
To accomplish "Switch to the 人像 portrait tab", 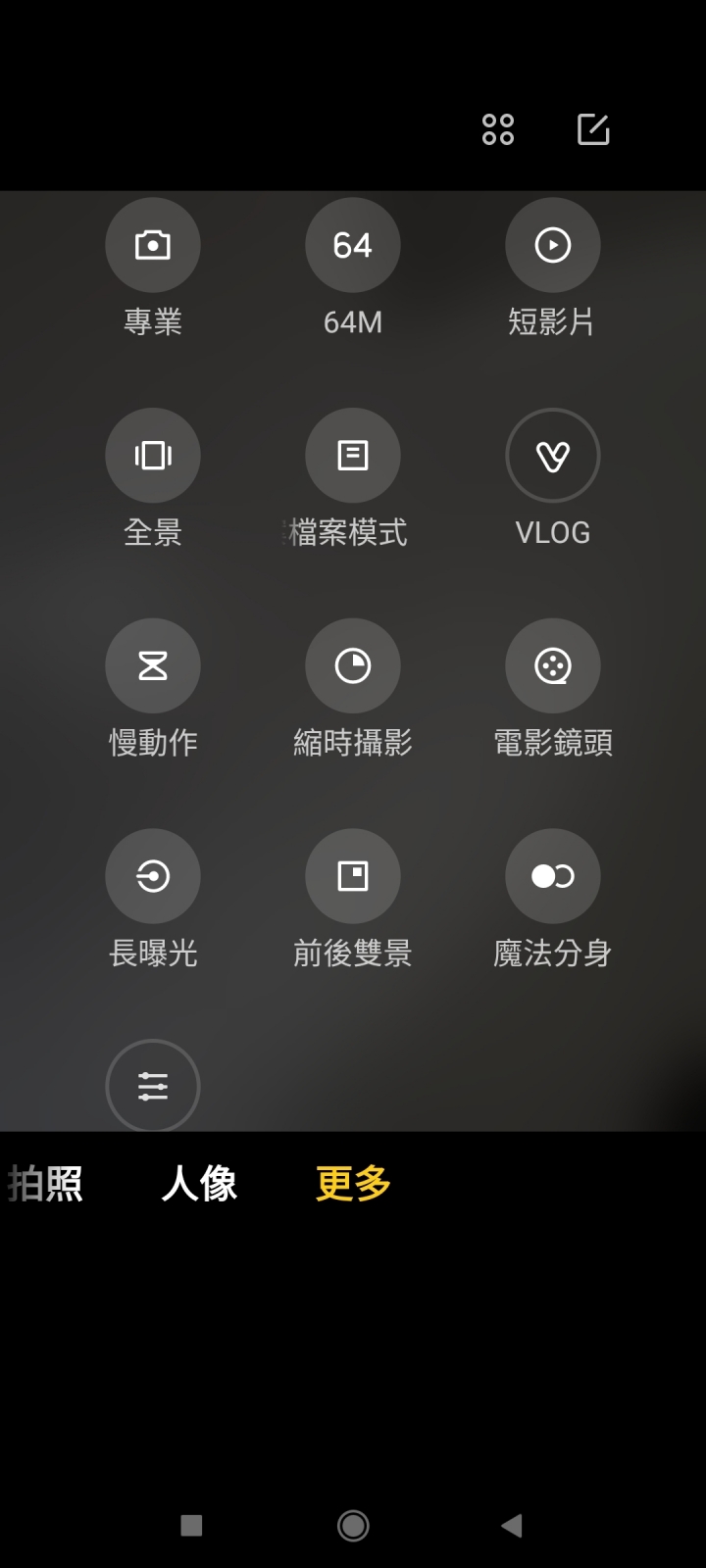I will [x=199, y=1184].
